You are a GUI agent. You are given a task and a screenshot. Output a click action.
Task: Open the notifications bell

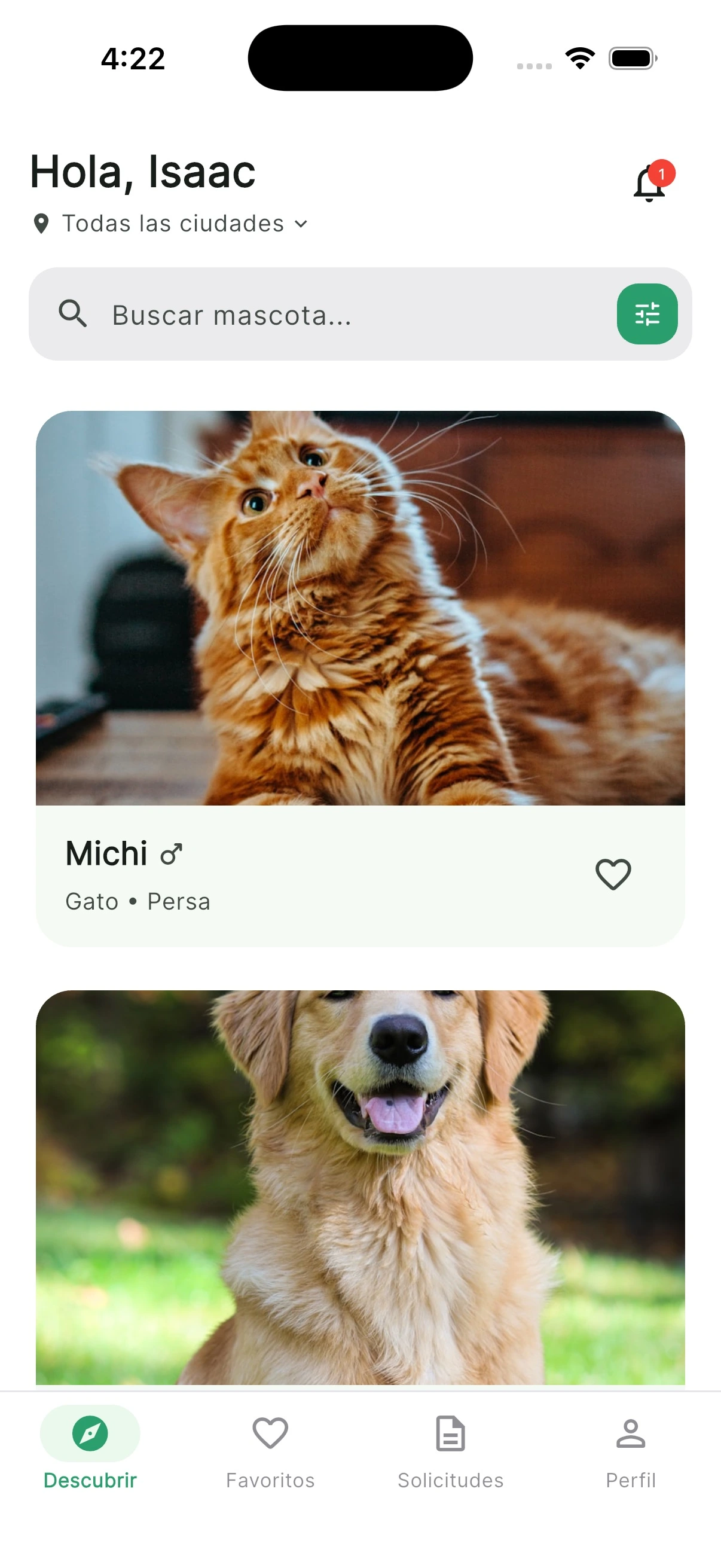pyautogui.click(x=649, y=183)
